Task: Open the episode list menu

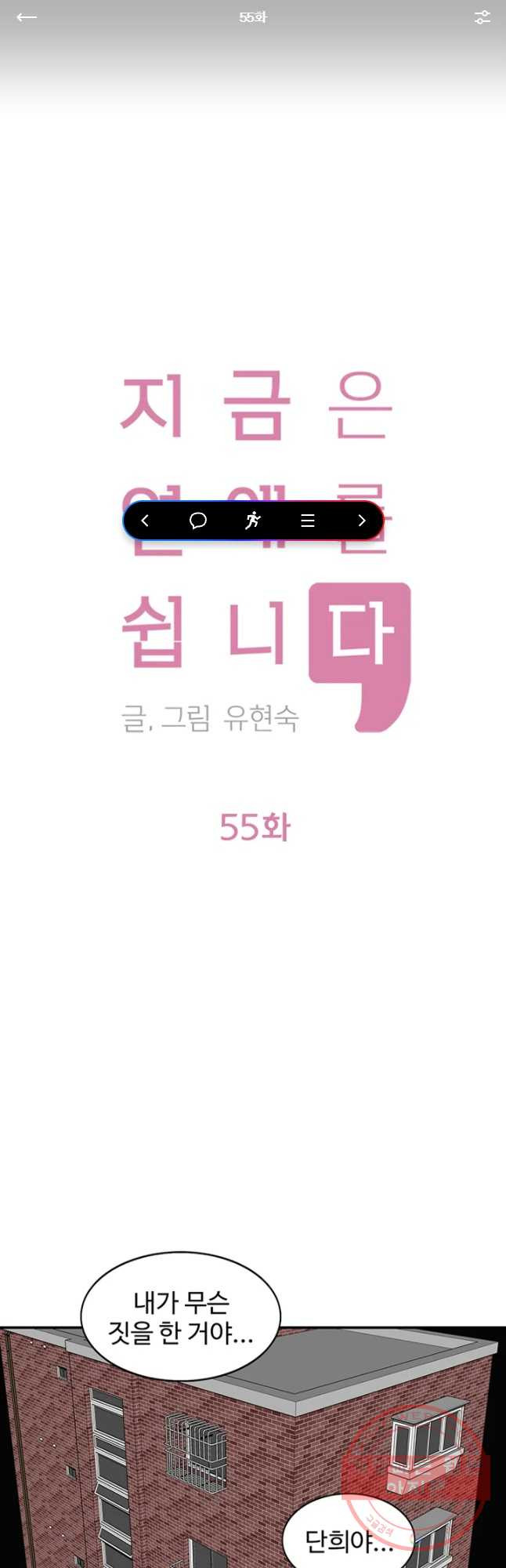Action: point(308,521)
